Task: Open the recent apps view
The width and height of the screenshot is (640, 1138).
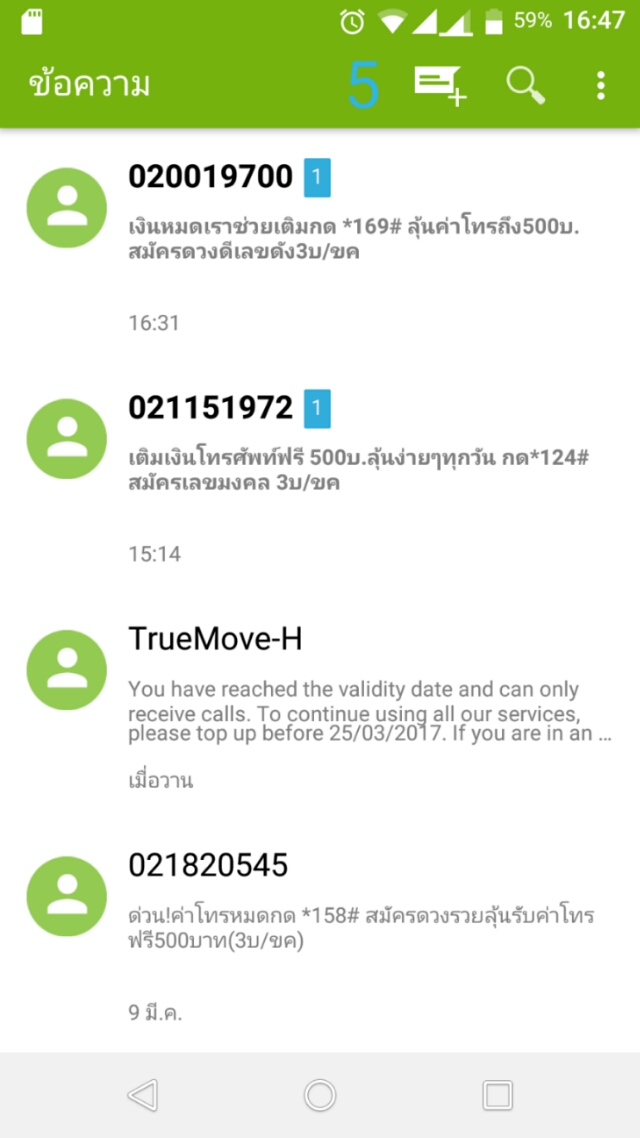Action: click(498, 1094)
